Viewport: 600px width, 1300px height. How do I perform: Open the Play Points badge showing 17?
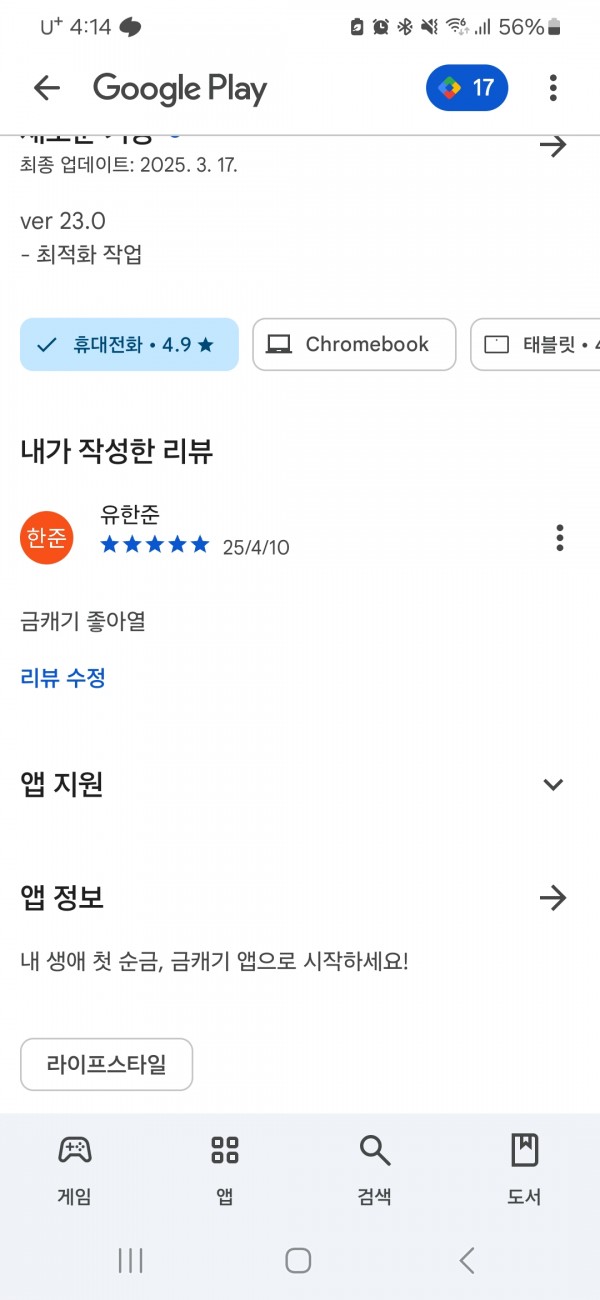pos(467,88)
